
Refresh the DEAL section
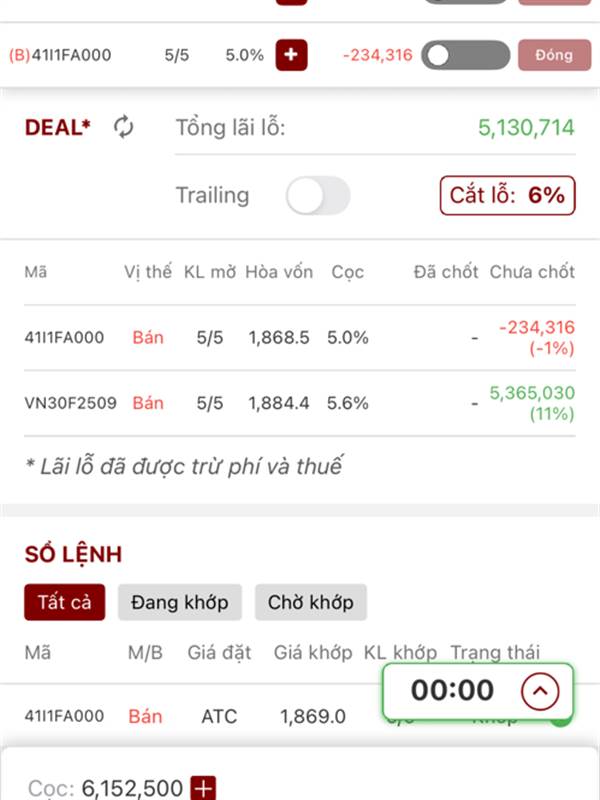point(123,127)
